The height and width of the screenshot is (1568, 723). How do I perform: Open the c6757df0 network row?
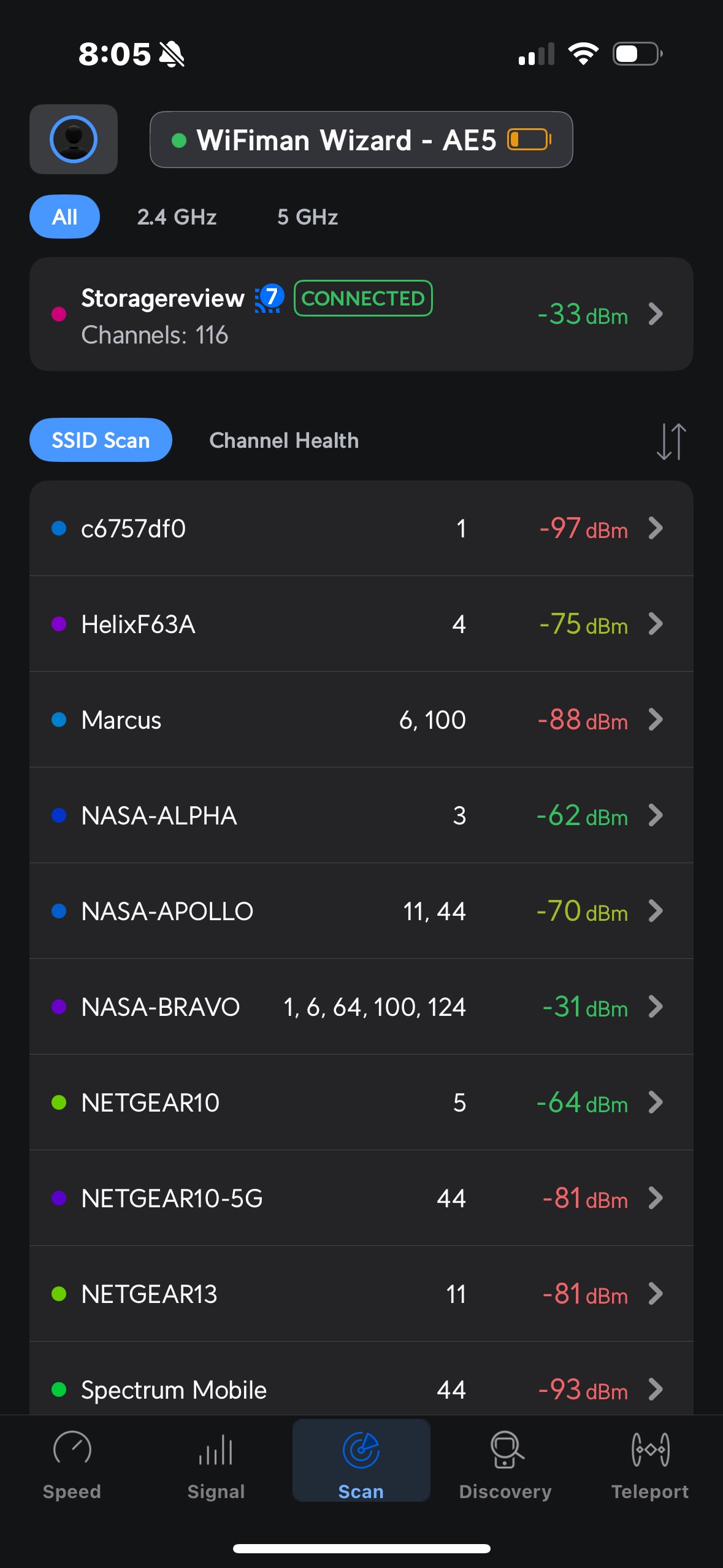[x=361, y=528]
